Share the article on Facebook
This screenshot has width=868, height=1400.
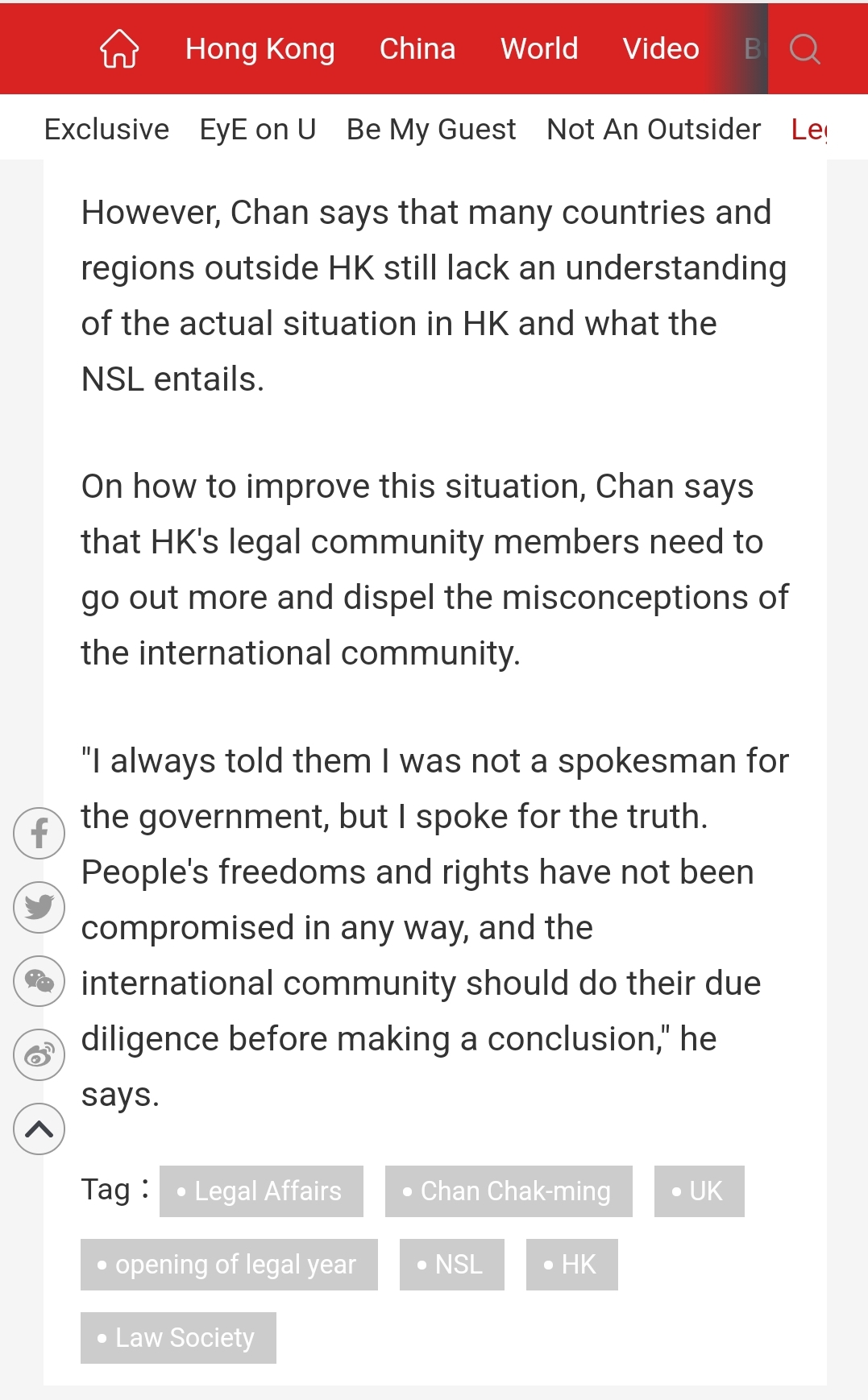[x=39, y=833]
